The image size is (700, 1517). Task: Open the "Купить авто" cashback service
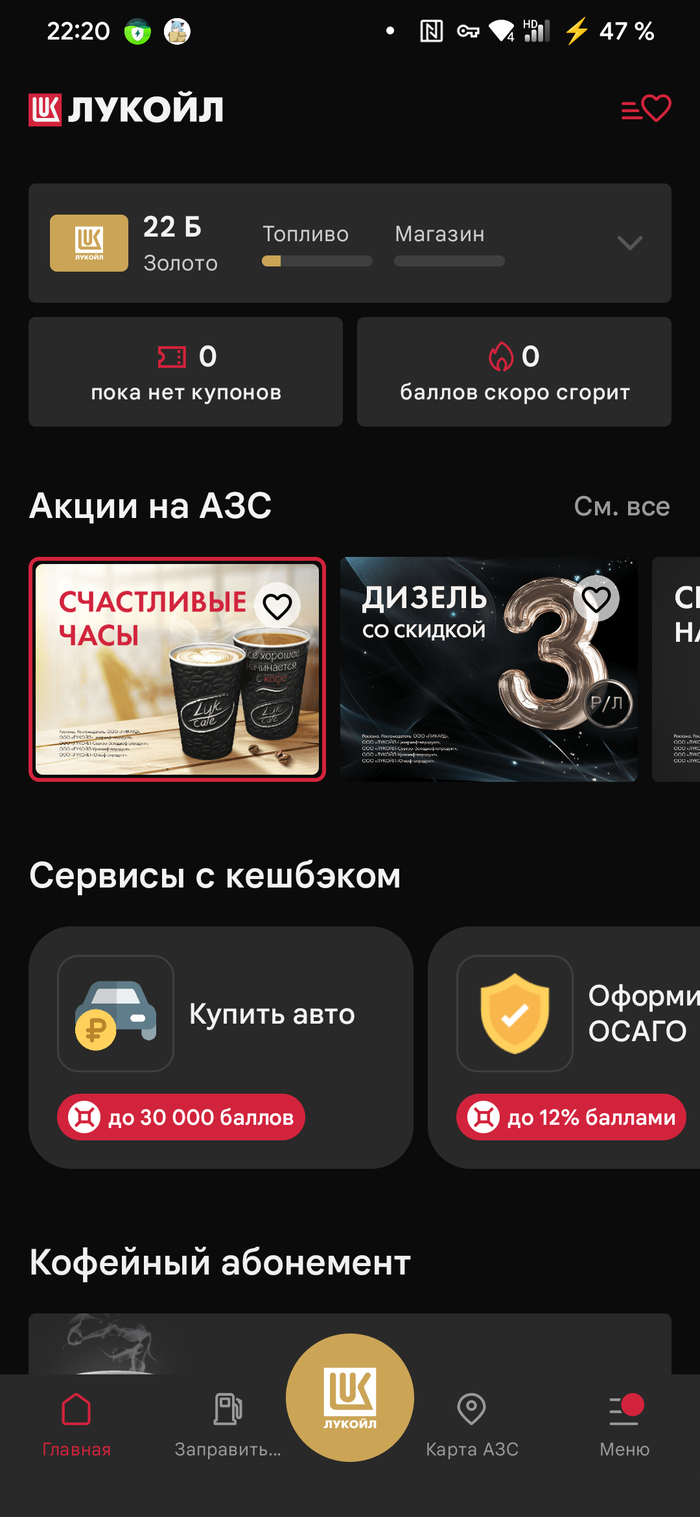[220, 1046]
